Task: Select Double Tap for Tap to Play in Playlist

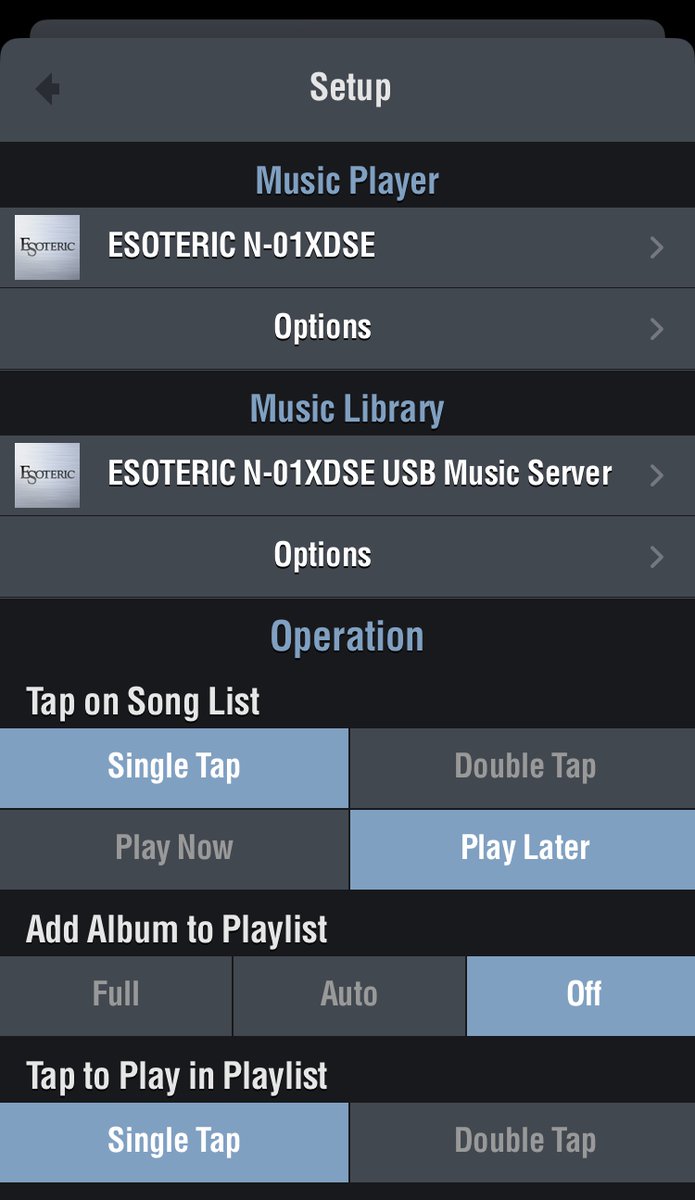Action: 523,1141
